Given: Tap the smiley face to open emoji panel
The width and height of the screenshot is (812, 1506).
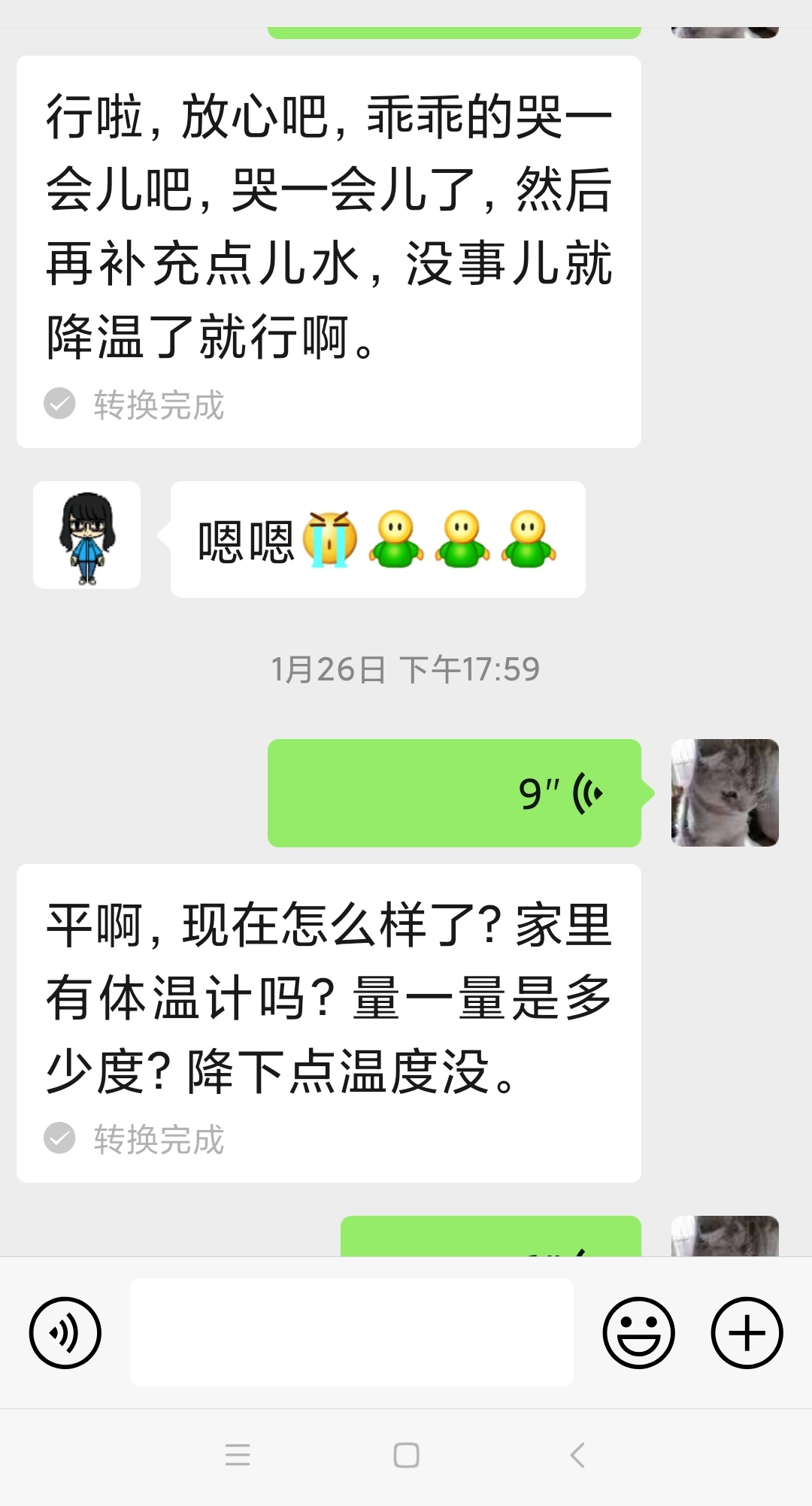Looking at the screenshot, I should [638, 1331].
